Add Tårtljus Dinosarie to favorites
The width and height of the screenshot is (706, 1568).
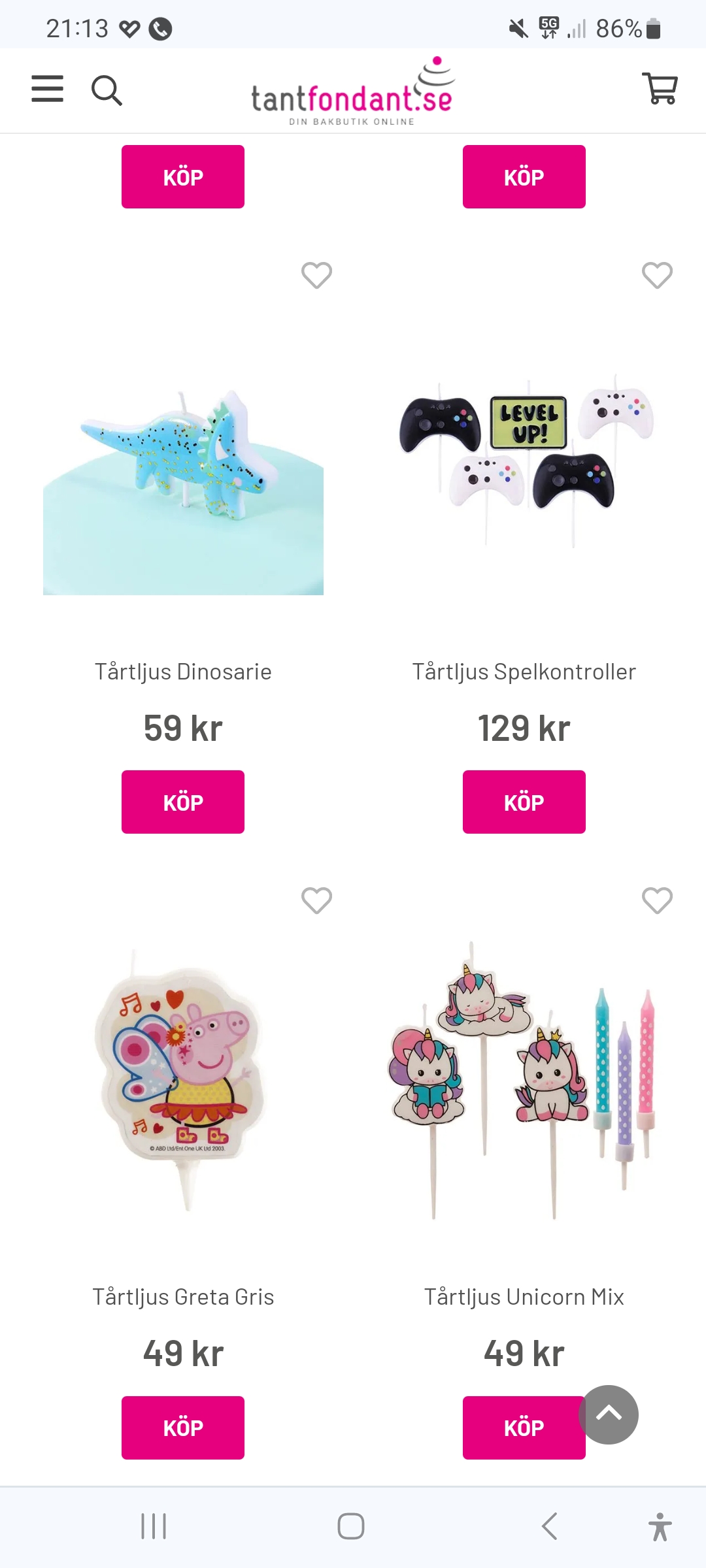pyautogui.click(x=316, y=275)
